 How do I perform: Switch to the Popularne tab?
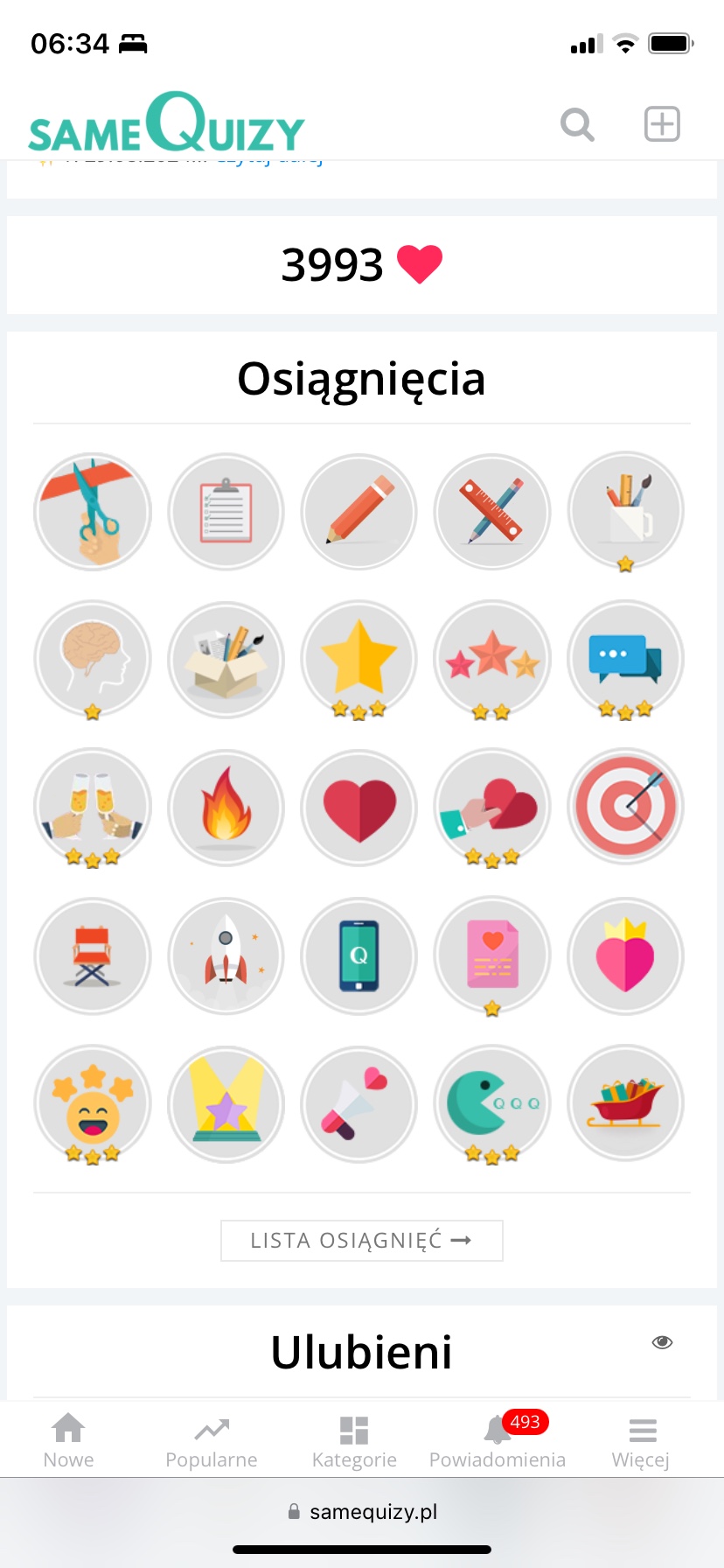(x=212, y=1440)
